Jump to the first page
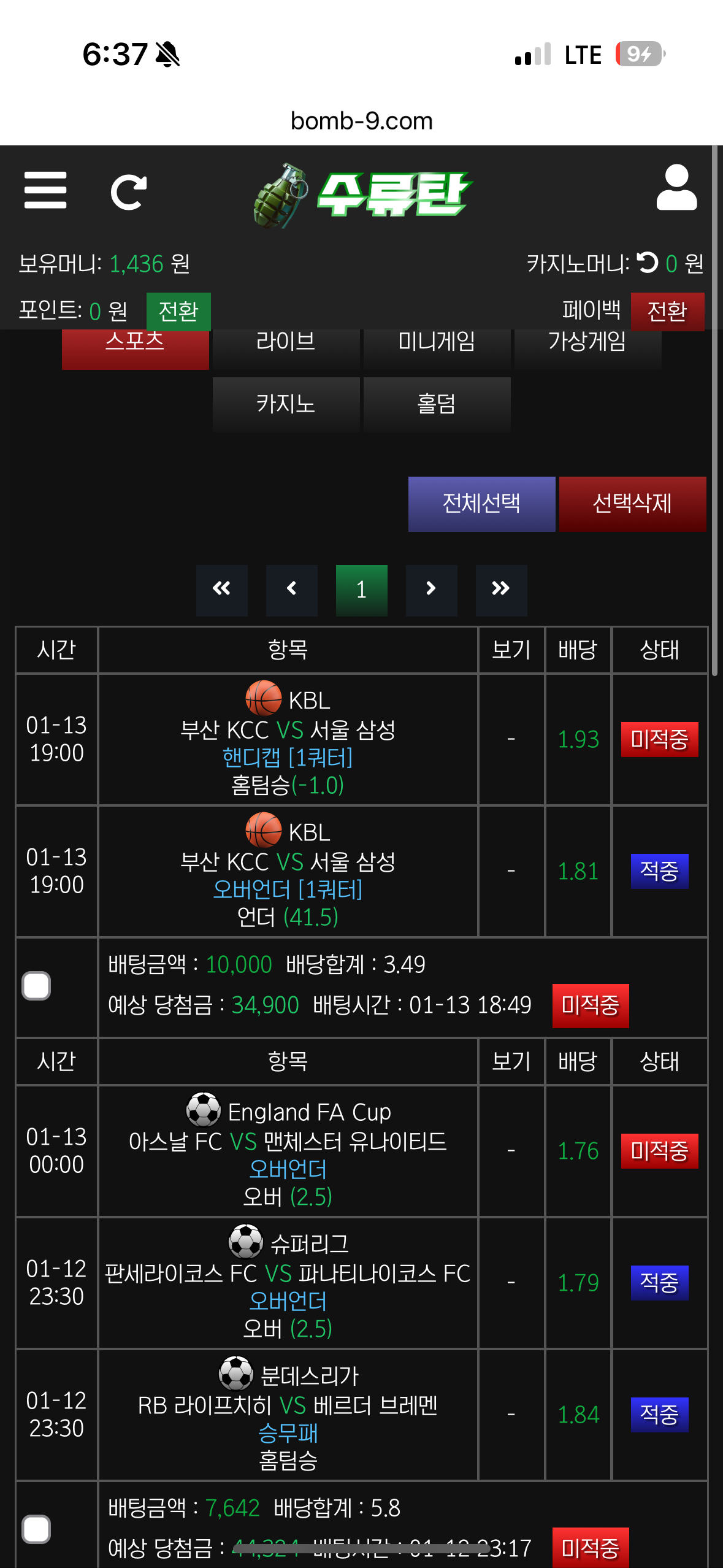Screen dimensions: 723x1568 coord(221,590)
